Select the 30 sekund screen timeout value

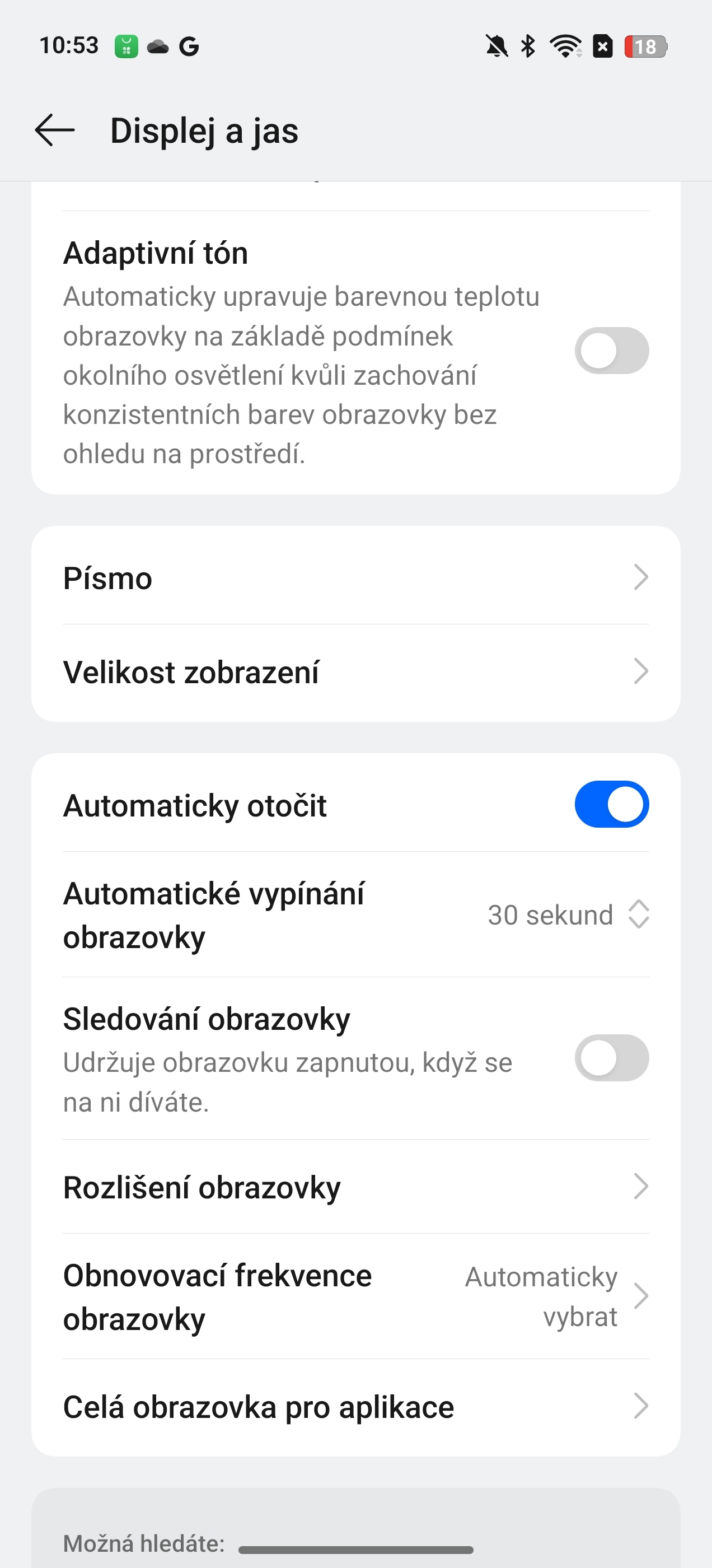point(567,915)
